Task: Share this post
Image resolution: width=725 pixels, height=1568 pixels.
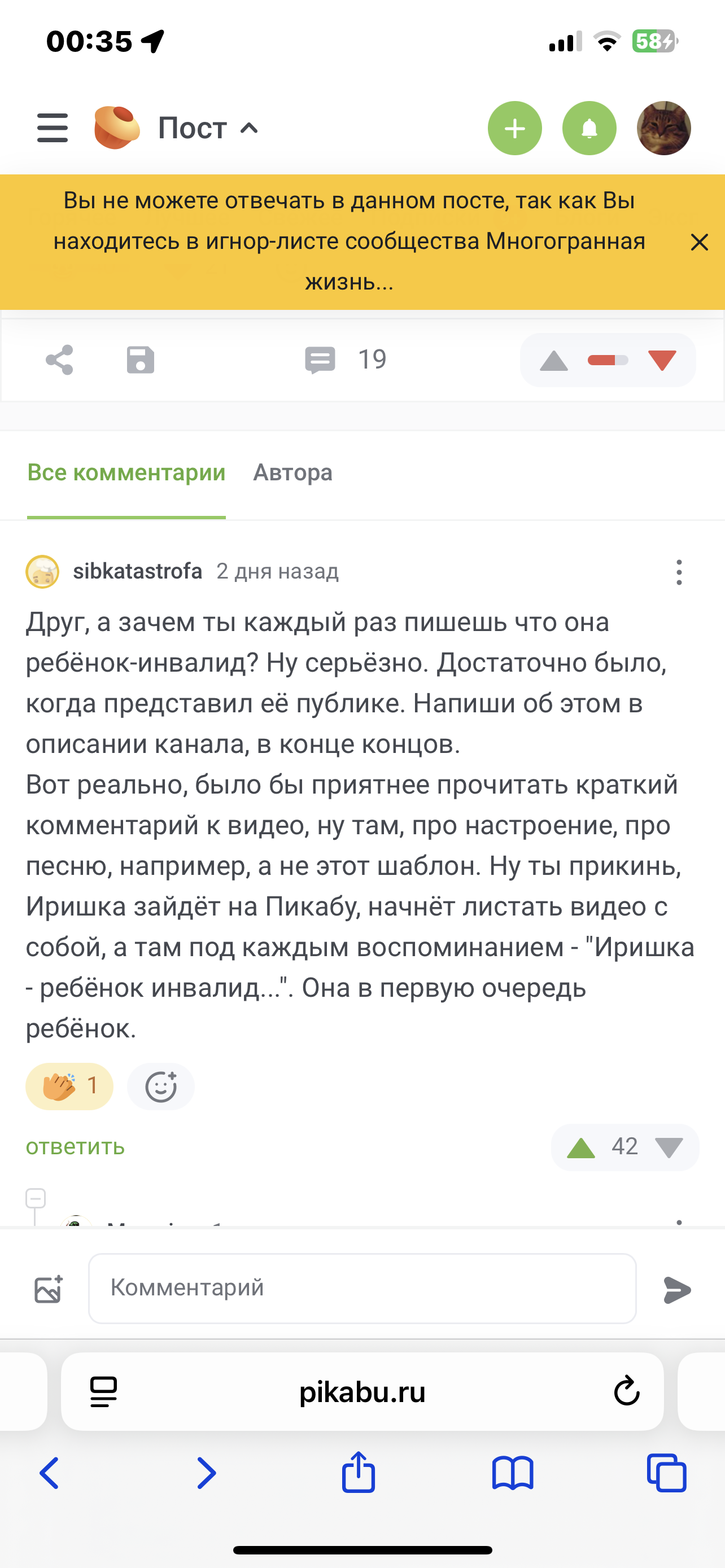Action: coord(59,360)
